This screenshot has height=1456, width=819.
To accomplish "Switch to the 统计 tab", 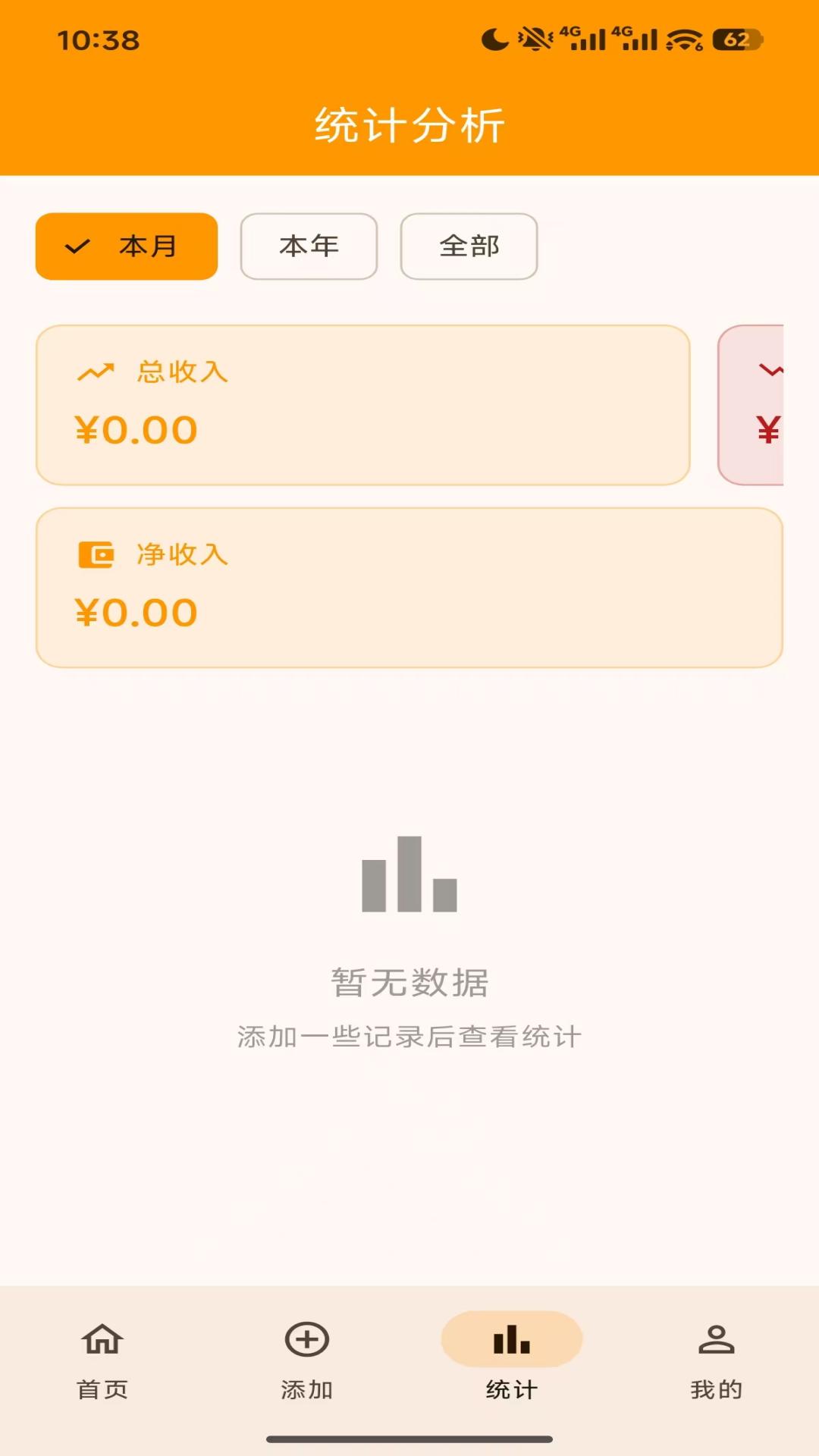I will pyautogui.click(x=511, y=1361).
